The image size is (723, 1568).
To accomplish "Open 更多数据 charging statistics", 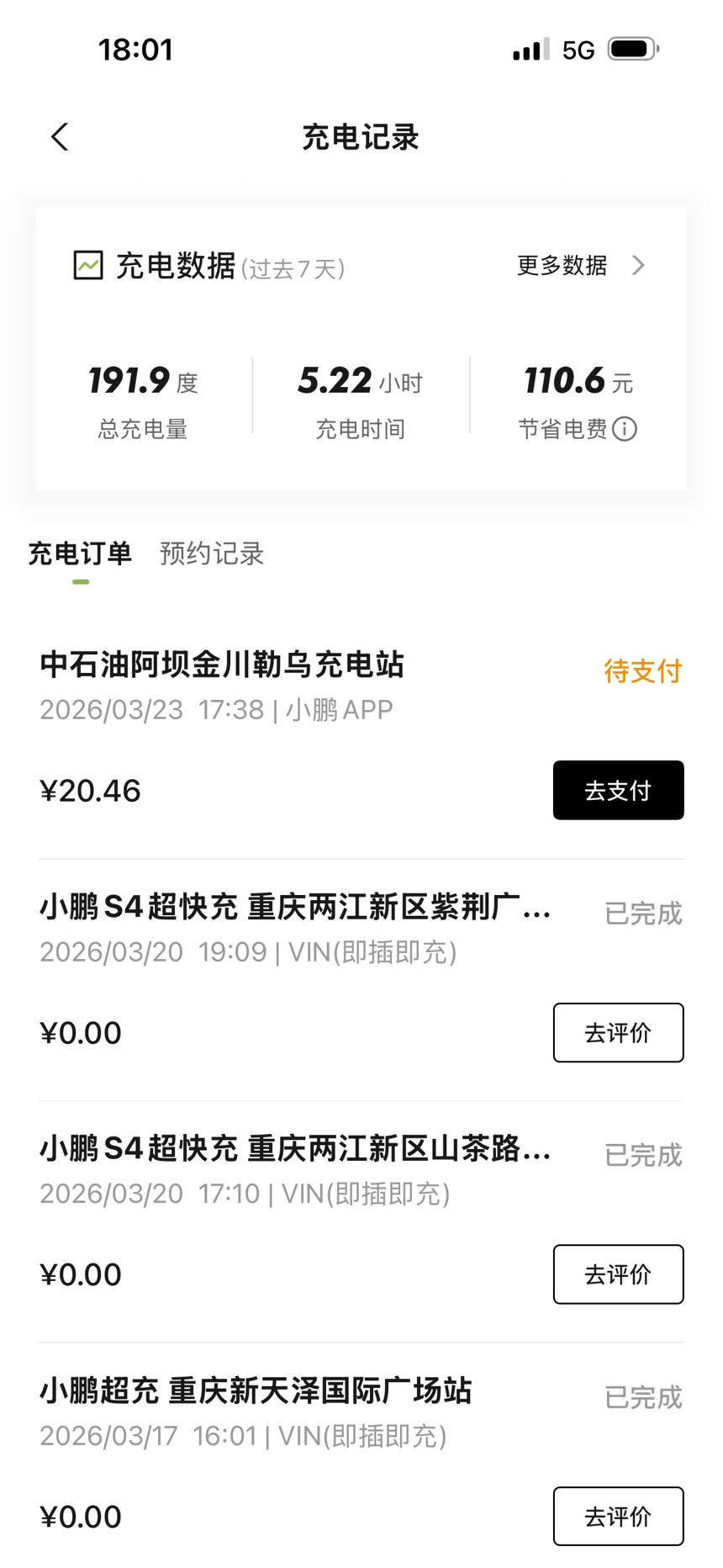I will click(580, 266).
